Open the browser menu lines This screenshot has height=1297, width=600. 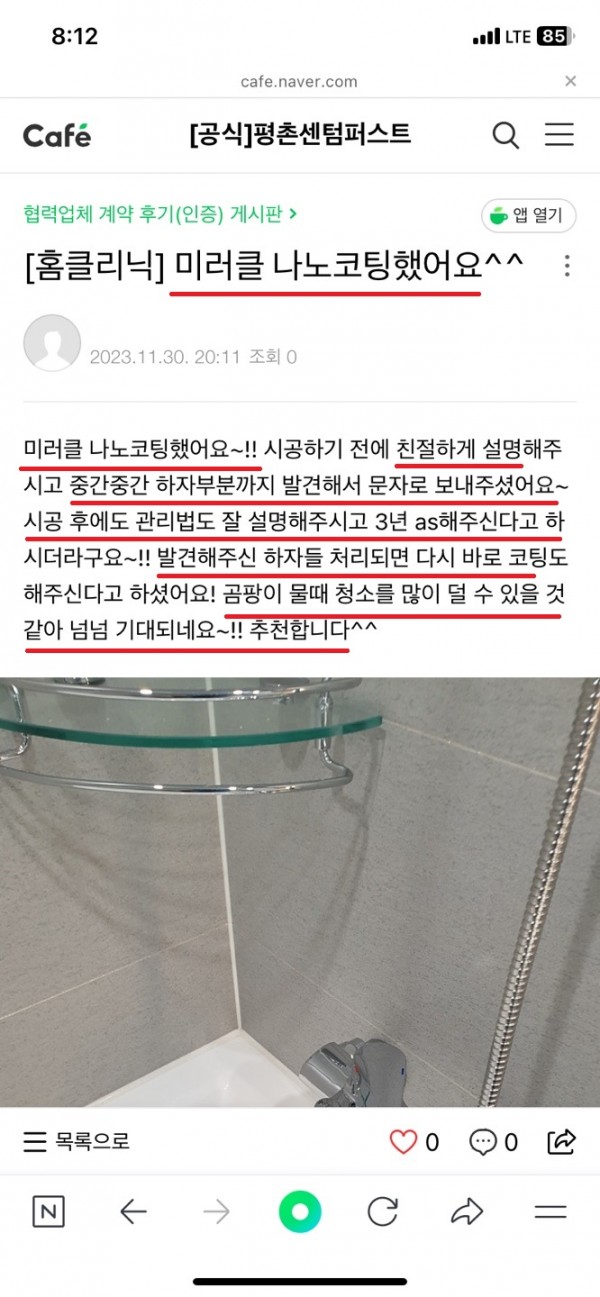pyautogui.click(x=551, y=1213)
